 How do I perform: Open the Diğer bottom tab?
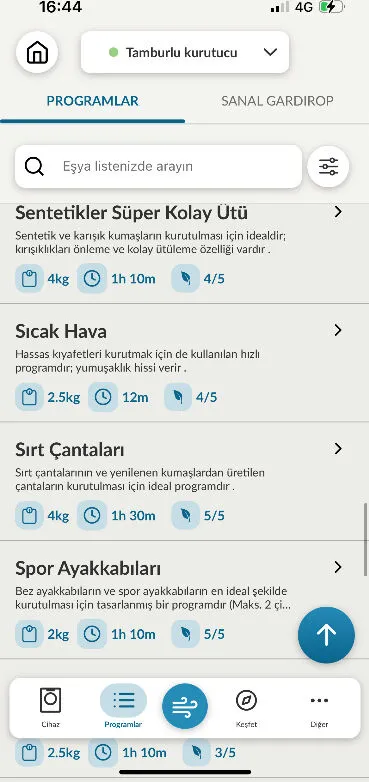pos(319,707)
